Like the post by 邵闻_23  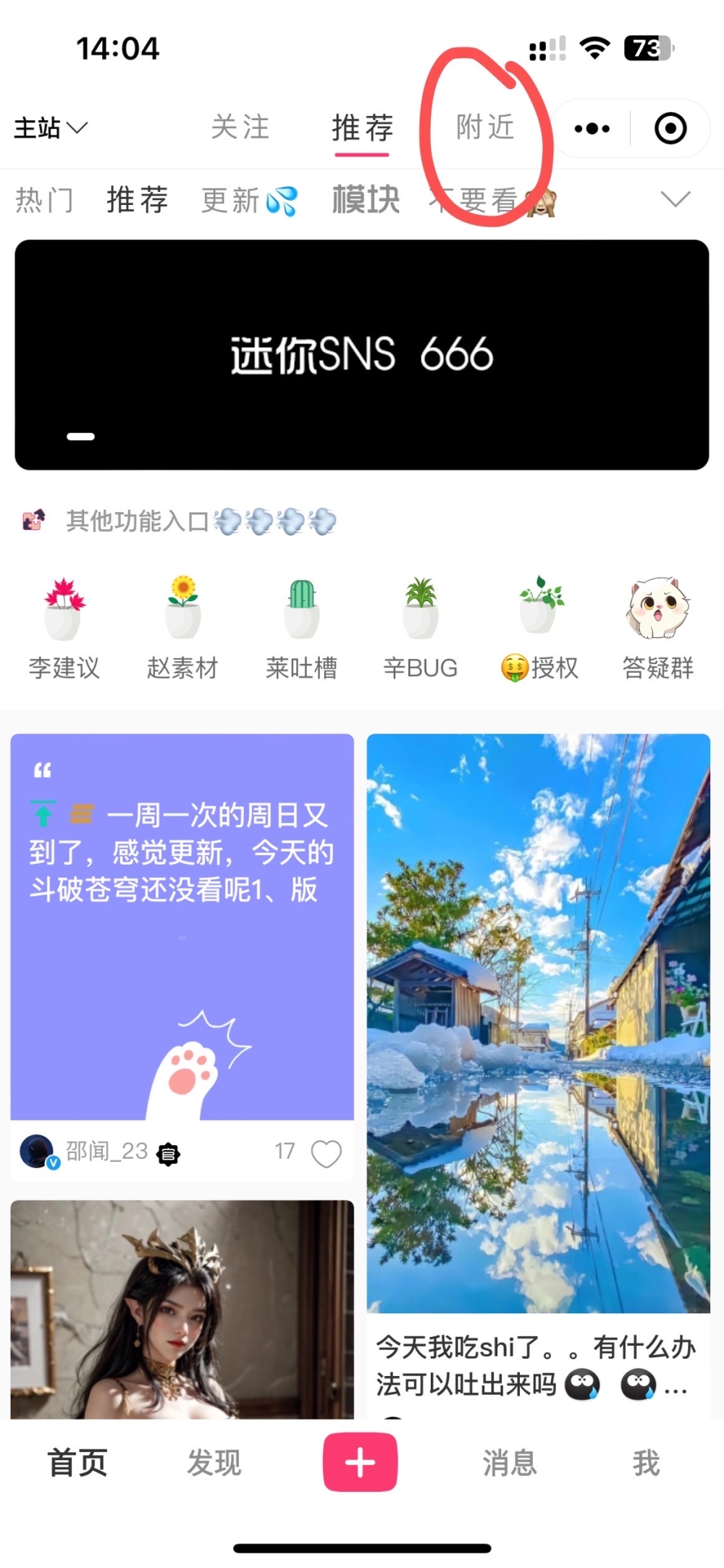tap(326, 1154)
